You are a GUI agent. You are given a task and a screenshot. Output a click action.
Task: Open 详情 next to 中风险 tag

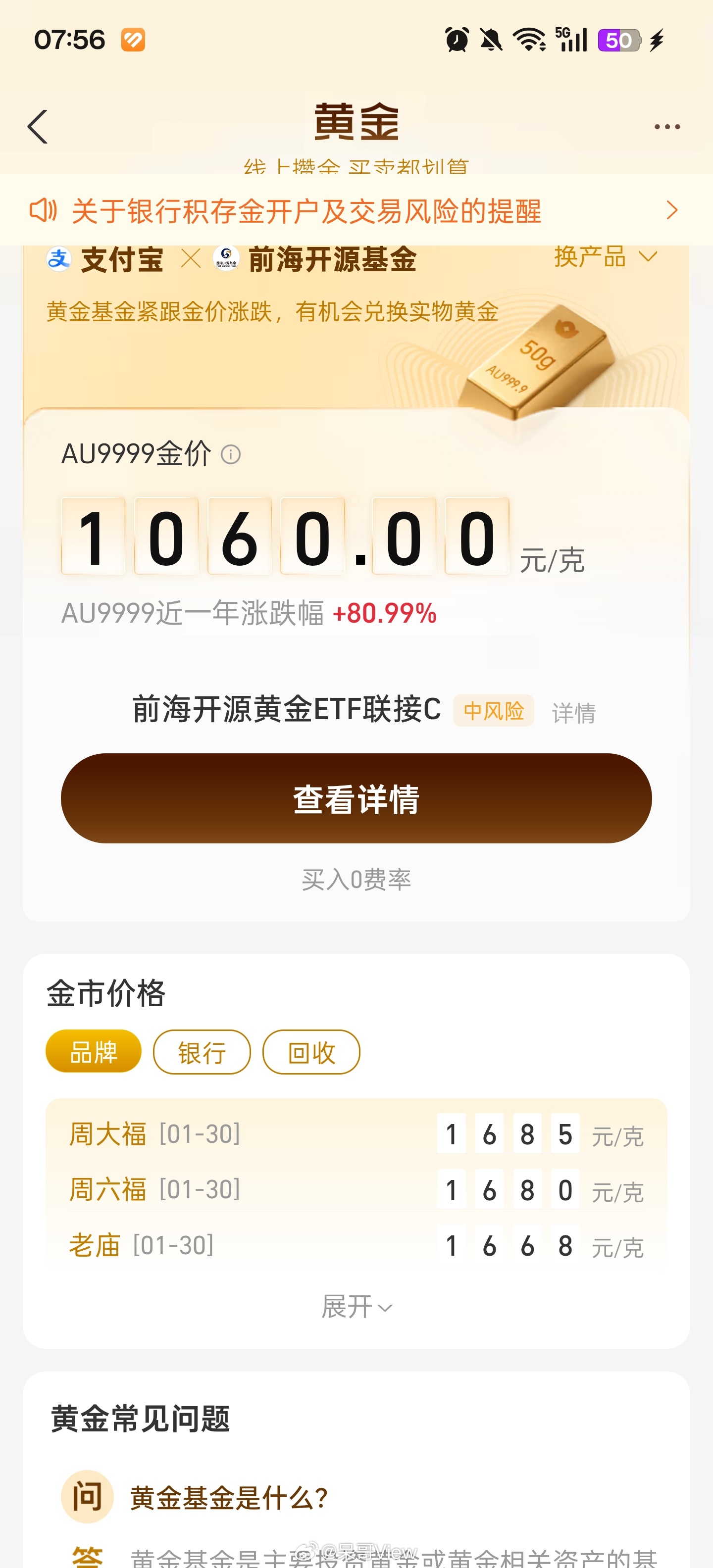573,710
